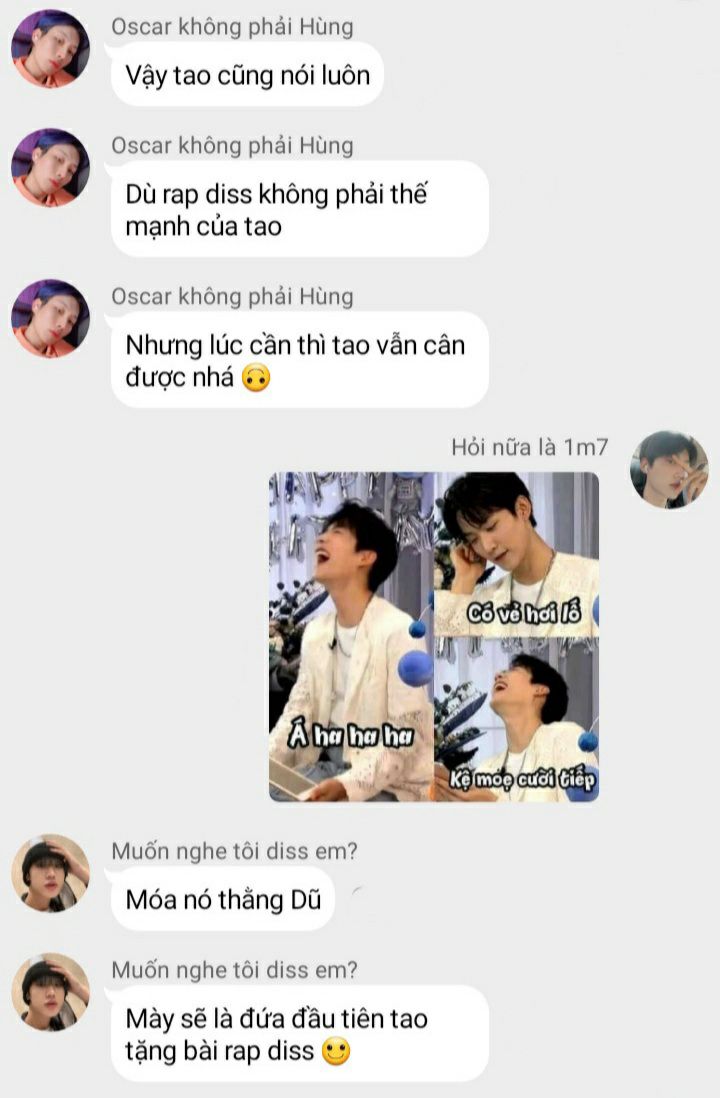
Task: Tap avatar next to 'Móa nó thằng Dũ'
Action: [50, 873]
